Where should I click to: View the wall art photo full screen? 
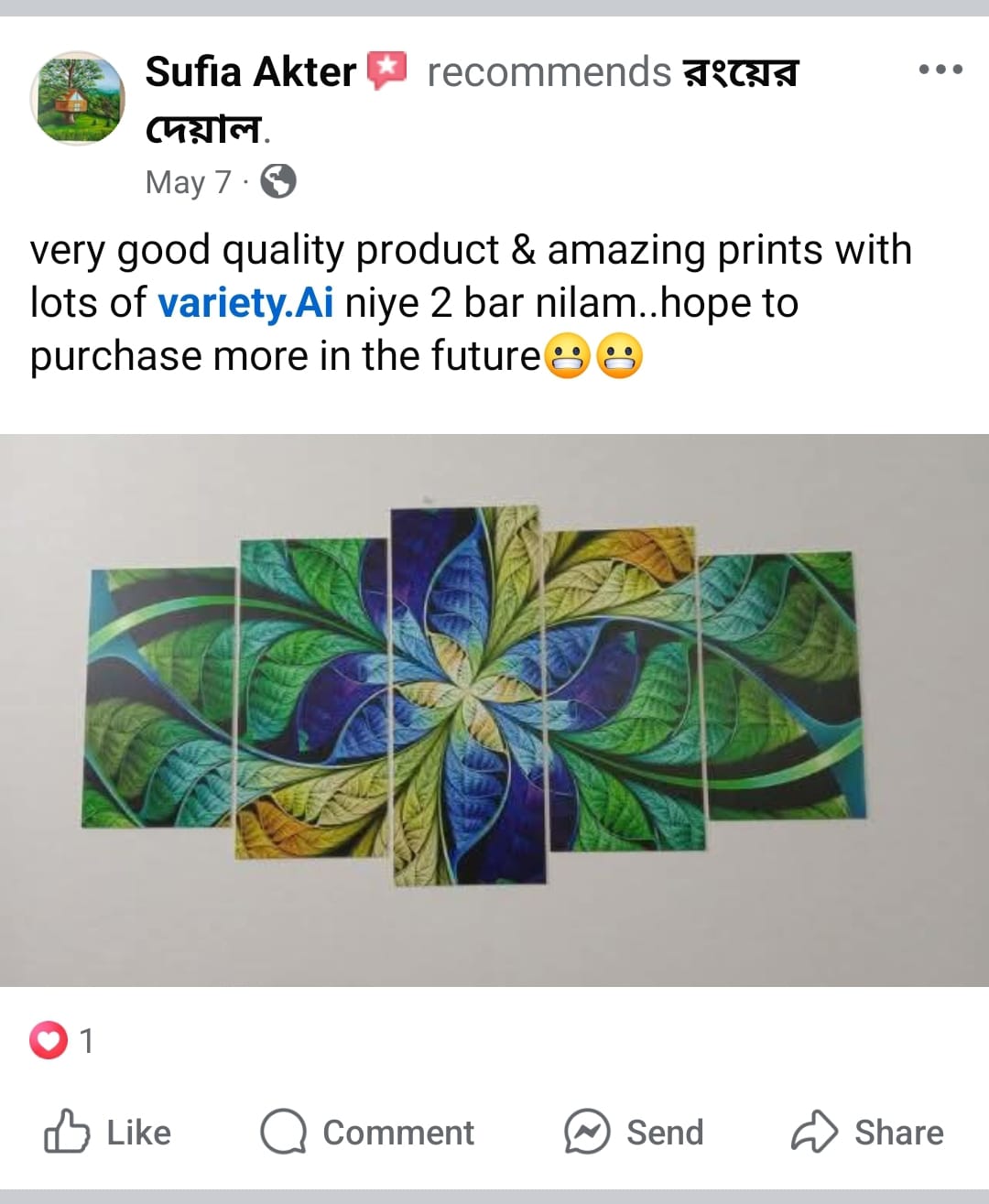pyautogui.click(x=494, y=710)
